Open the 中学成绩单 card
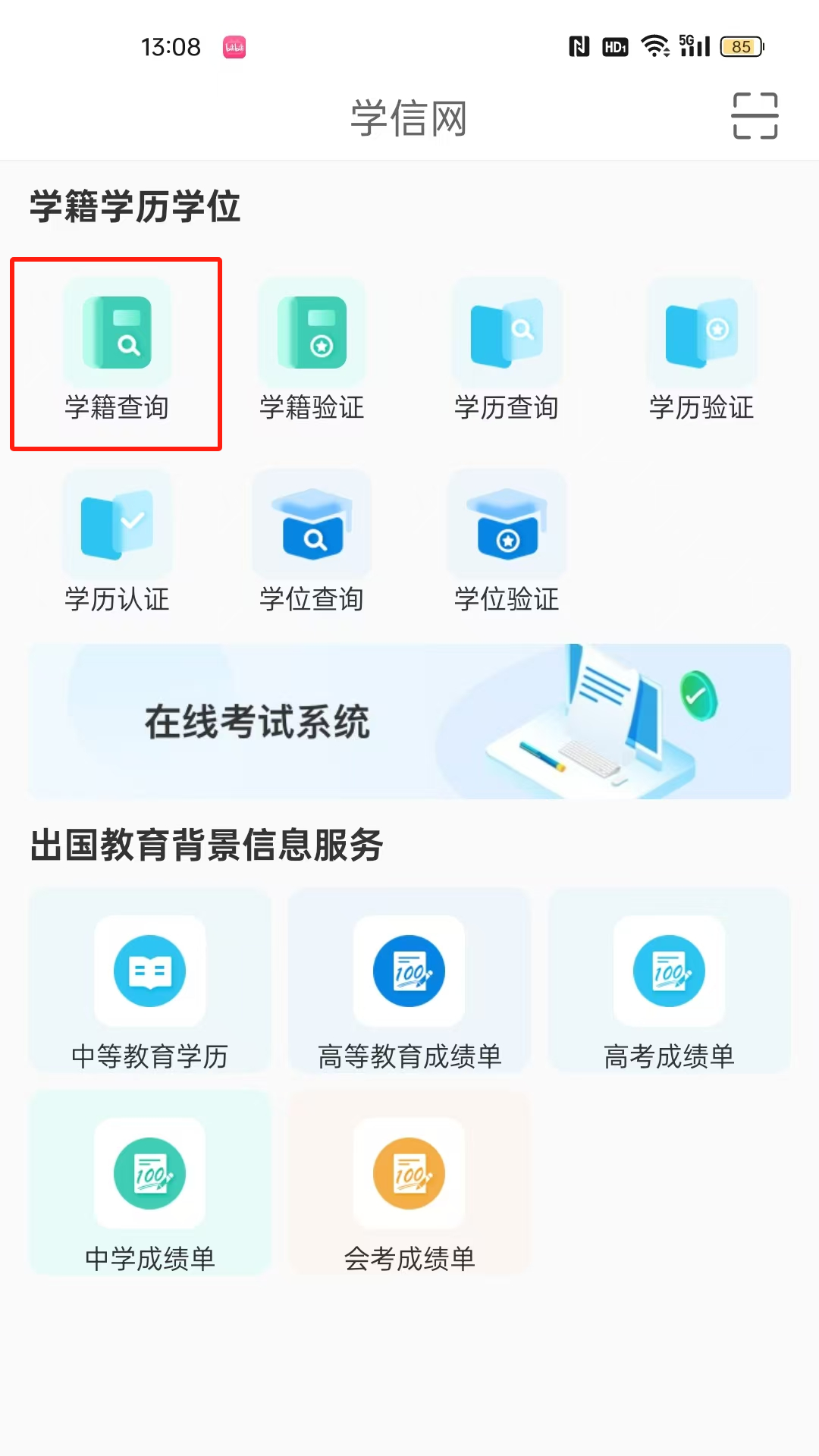819x1456 pixels. point(150,1185)
